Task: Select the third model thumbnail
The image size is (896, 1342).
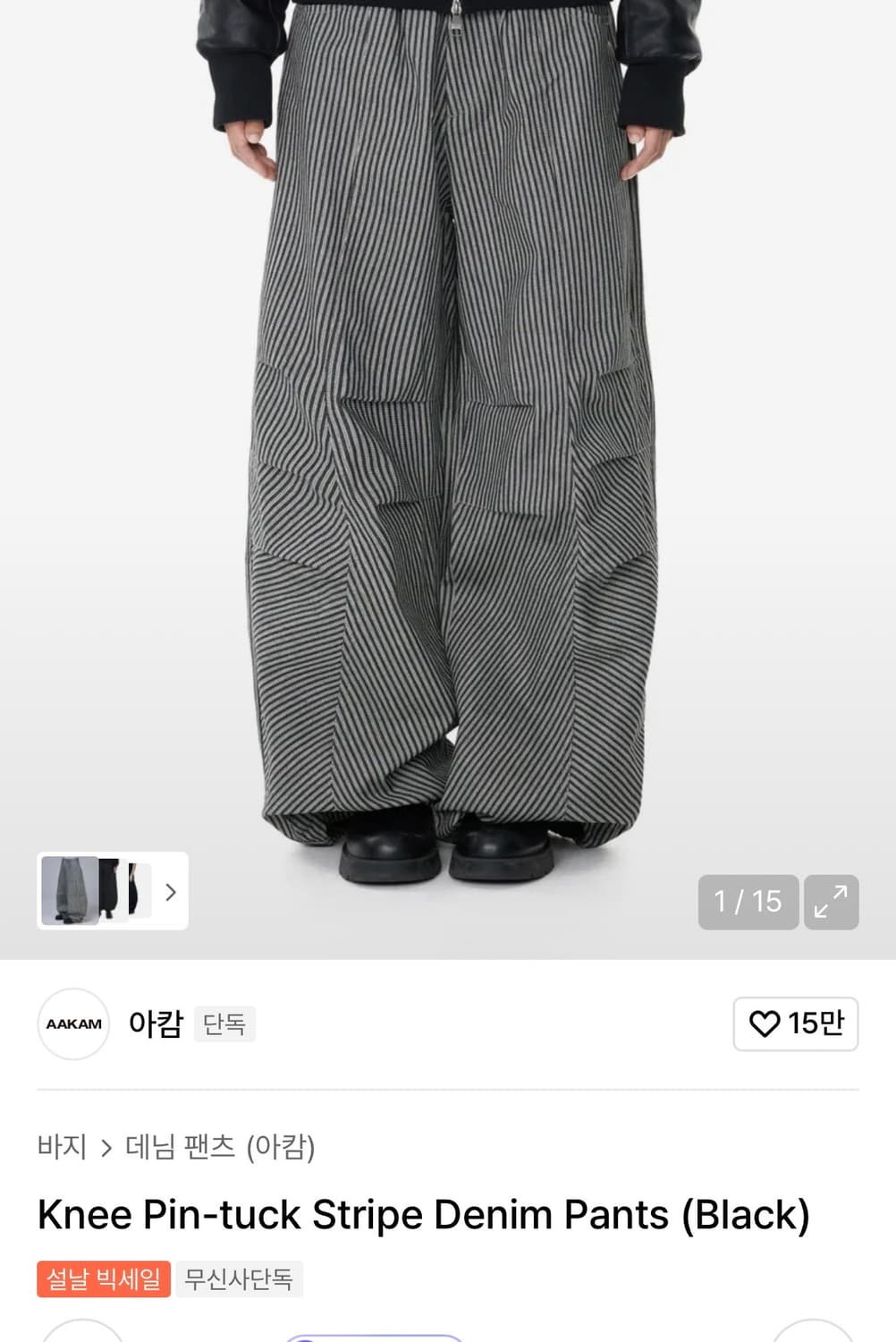Action: tap(139, 893)
